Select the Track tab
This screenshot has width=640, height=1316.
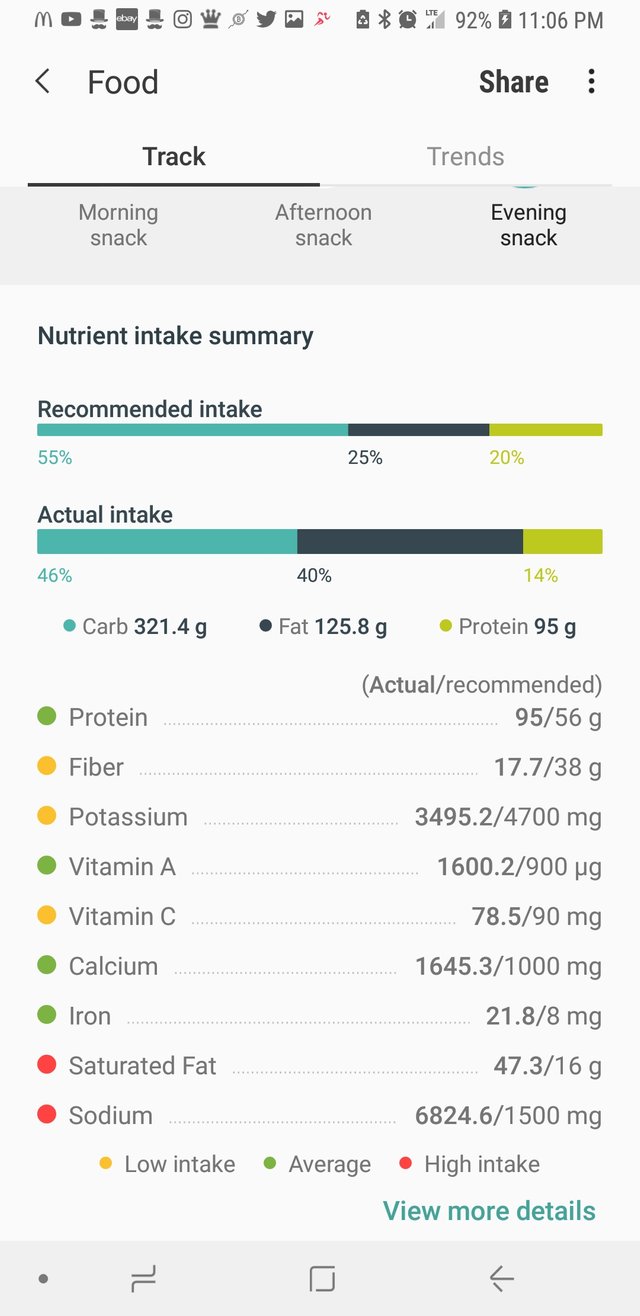174,157
